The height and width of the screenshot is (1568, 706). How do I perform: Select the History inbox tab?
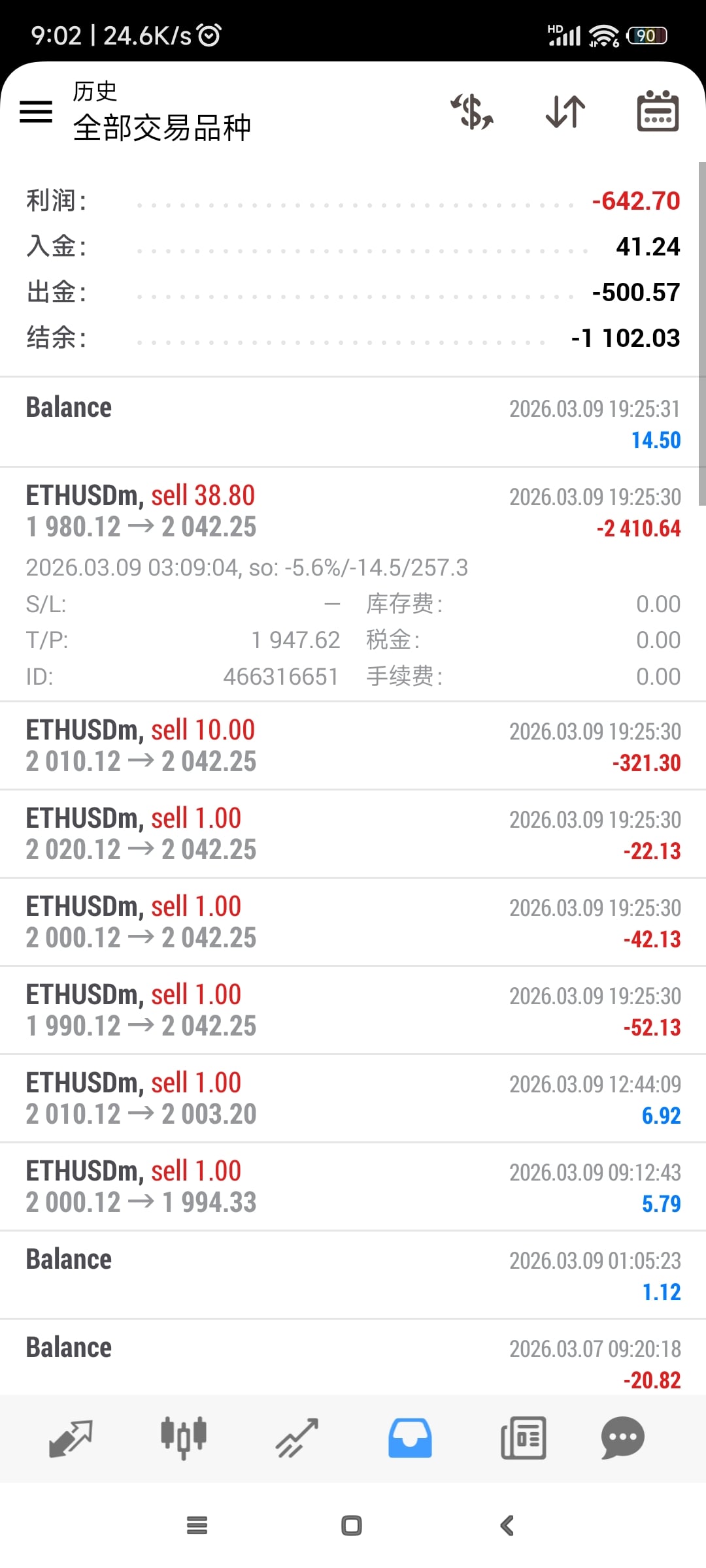410,1439
